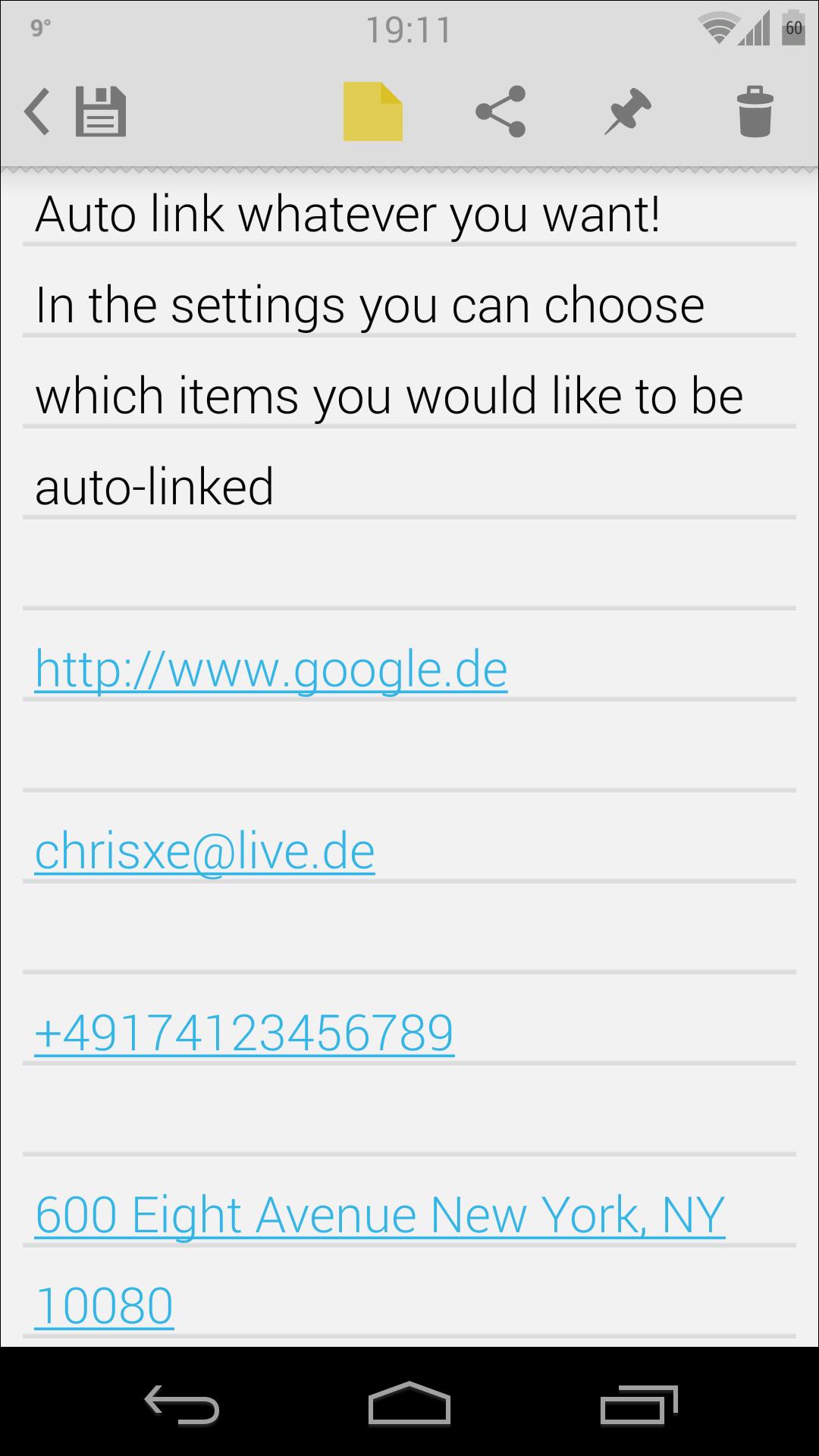Go back using the toolbar arrow

(x=37, y=111)
